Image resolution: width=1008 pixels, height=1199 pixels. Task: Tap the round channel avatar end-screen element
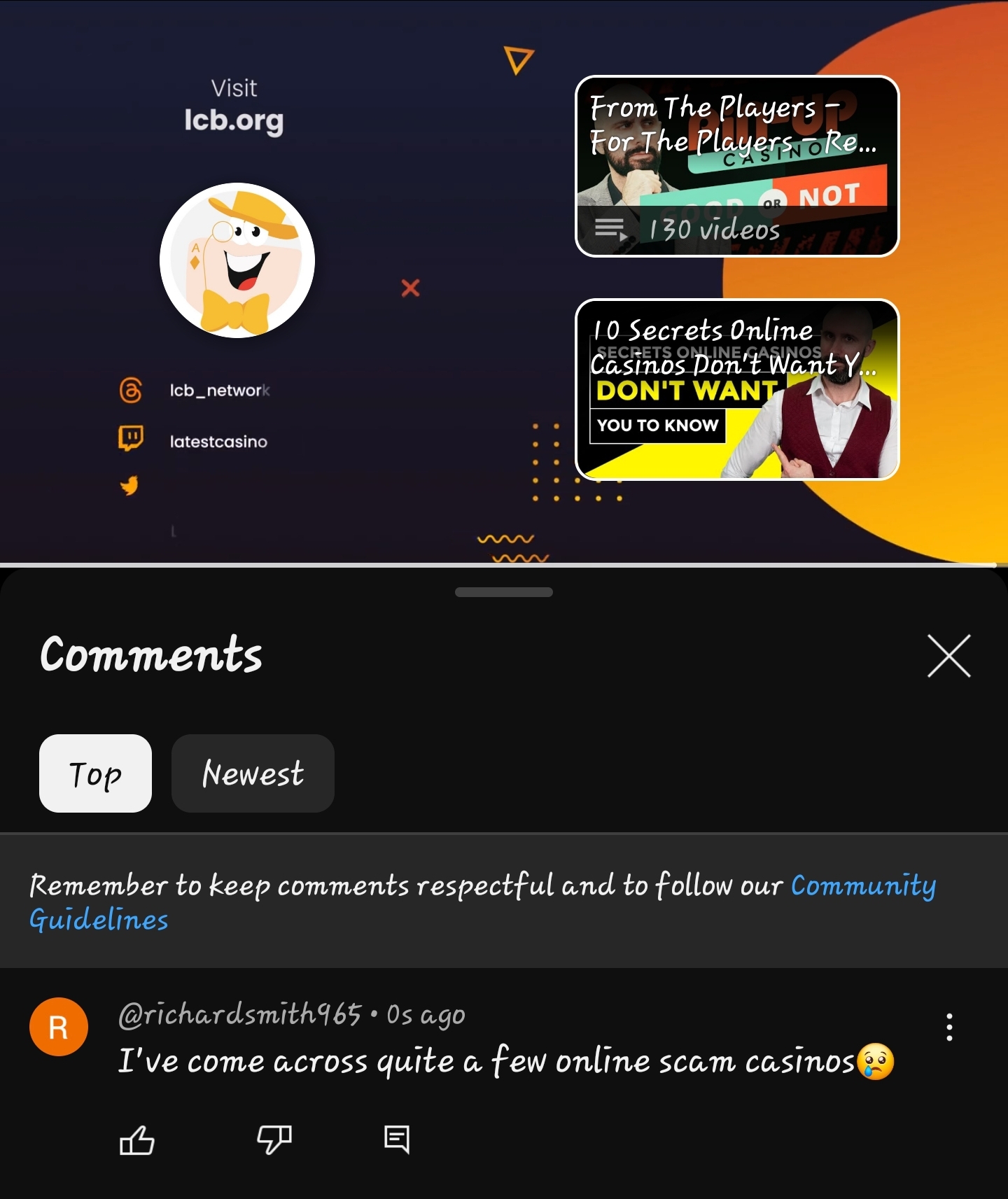pyautogui.click(x=237, y=260)
